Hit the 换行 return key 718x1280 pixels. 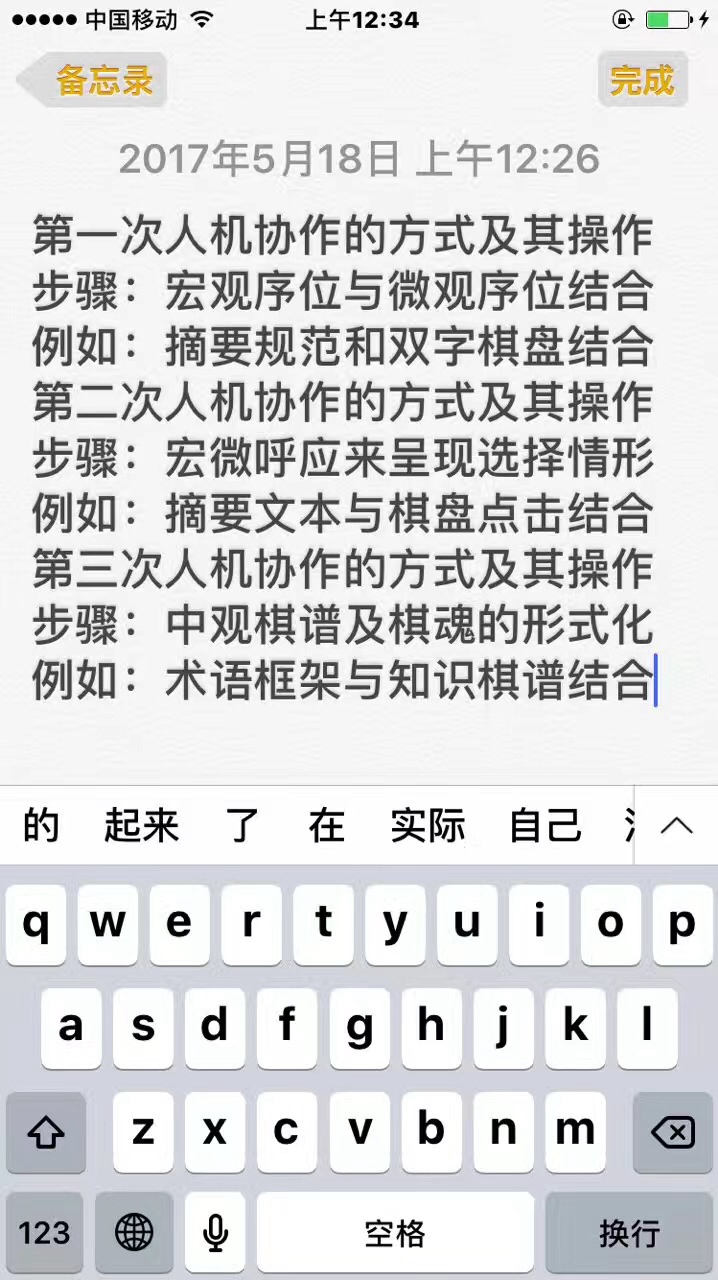(629, 1232)
